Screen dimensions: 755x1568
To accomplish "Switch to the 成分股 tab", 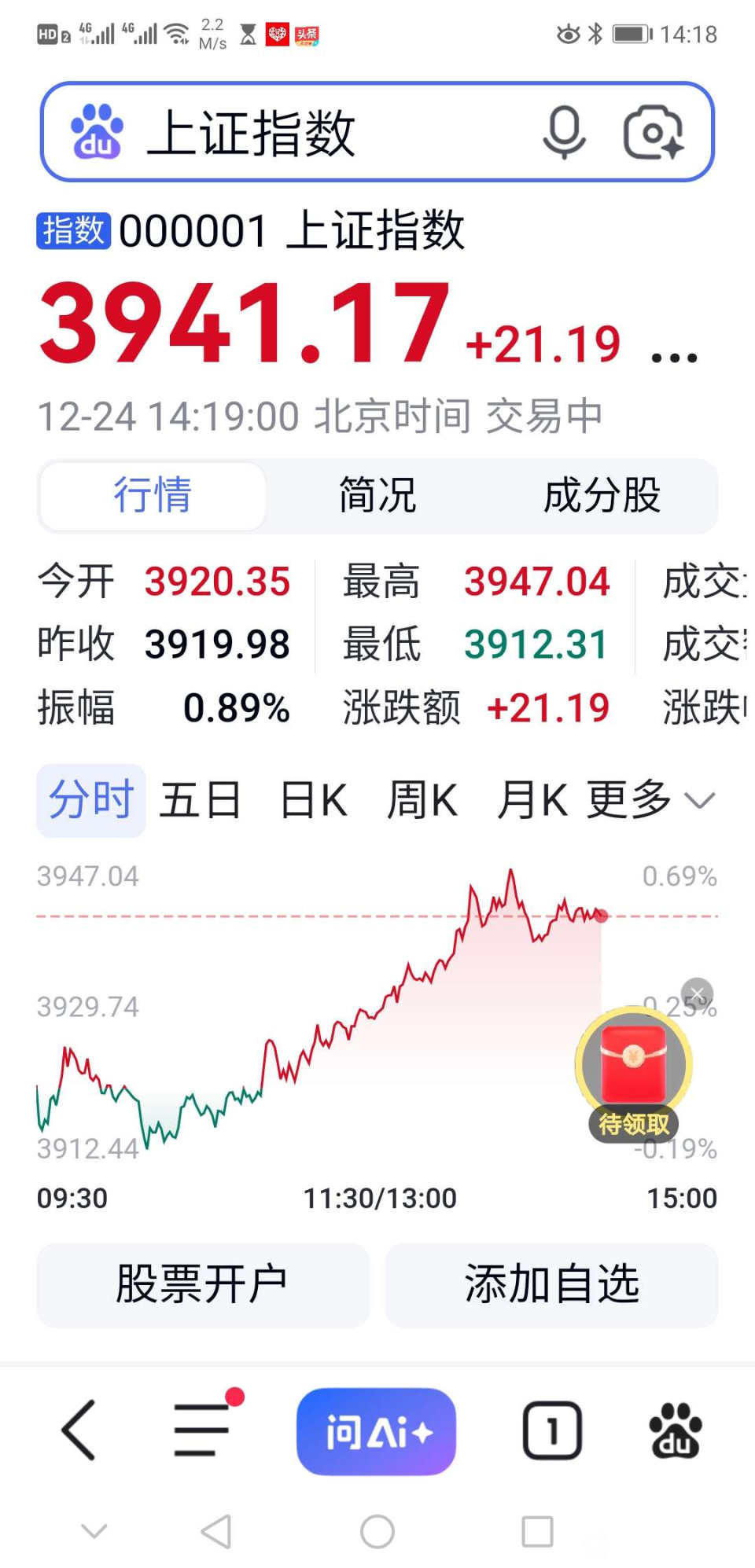I will point(602,495).
